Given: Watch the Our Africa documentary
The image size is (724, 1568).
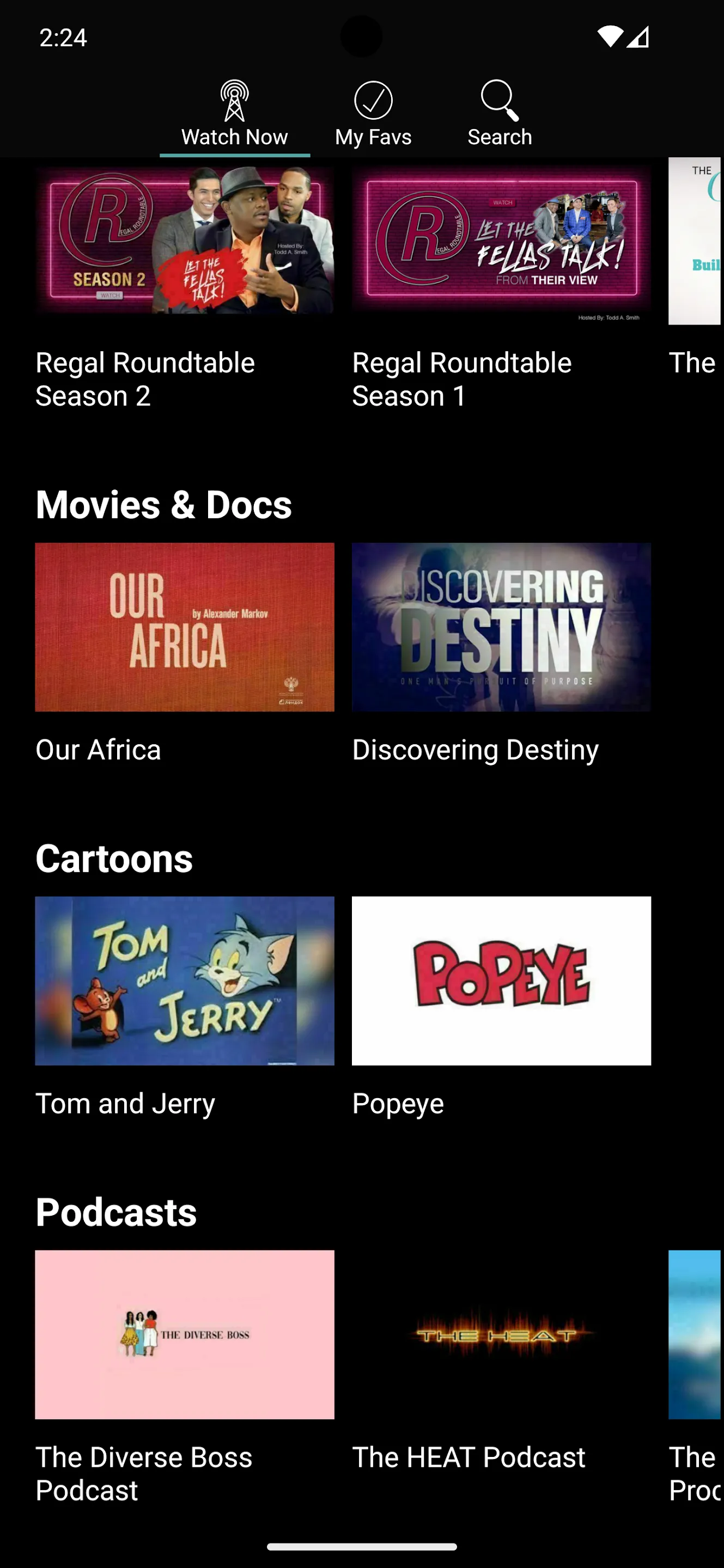Looking at the screenshot, I should click(x=185, y=627).
